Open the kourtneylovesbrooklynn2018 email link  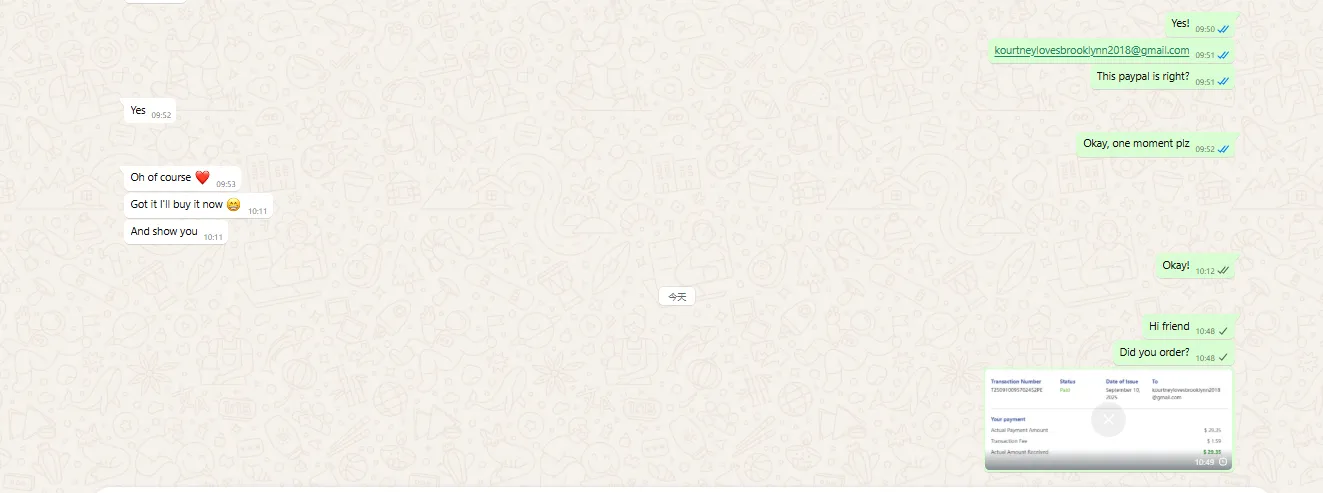1091,50
